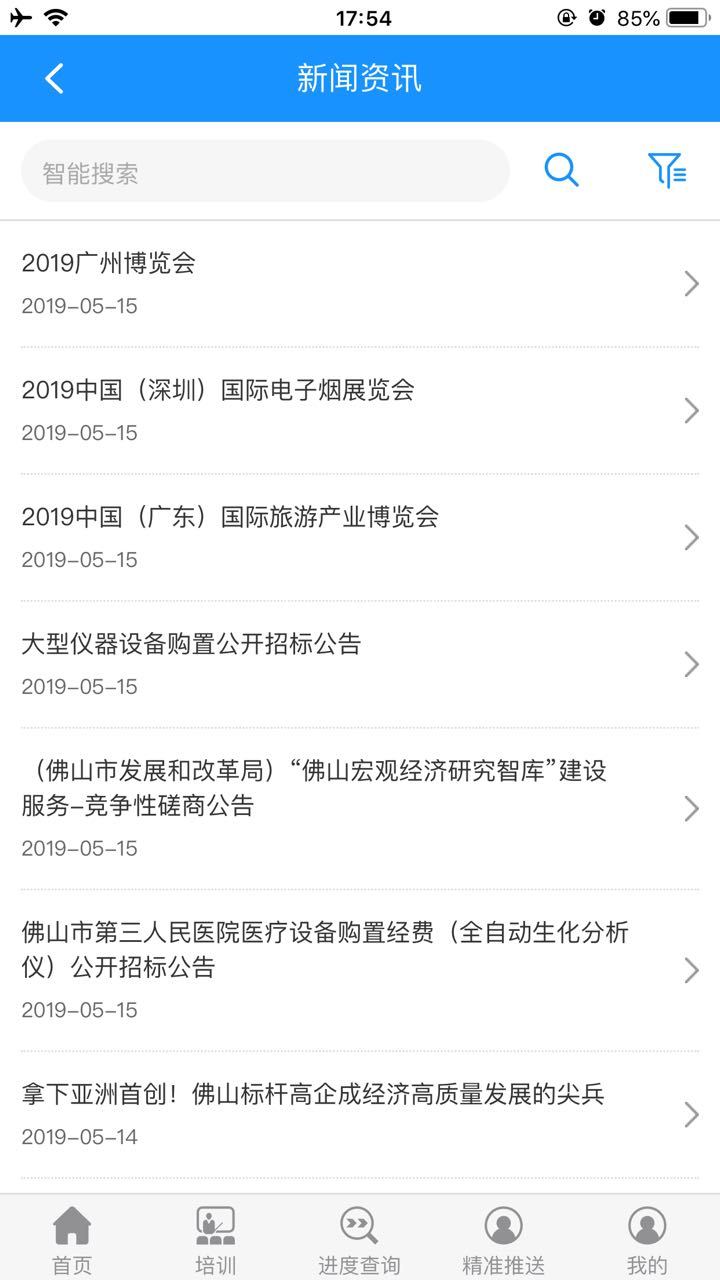Switch to the 我的 tab
The image size is (720, 1280).
(647, 1240)
